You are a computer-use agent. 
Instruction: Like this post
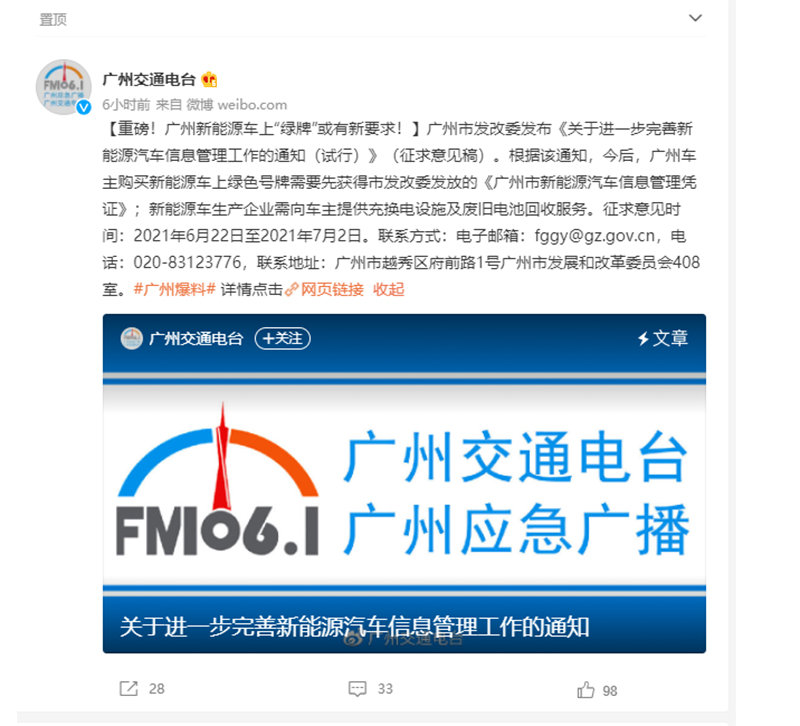point(597,690)
